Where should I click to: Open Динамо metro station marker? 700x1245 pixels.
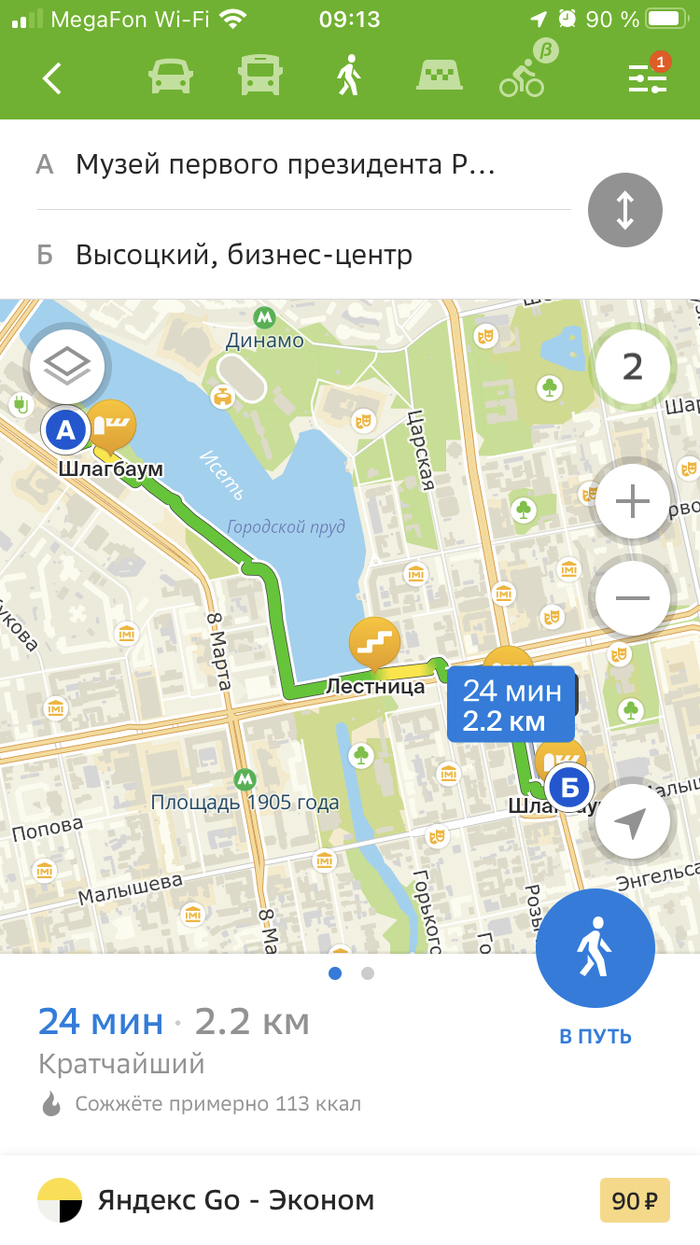coord(264,317)
